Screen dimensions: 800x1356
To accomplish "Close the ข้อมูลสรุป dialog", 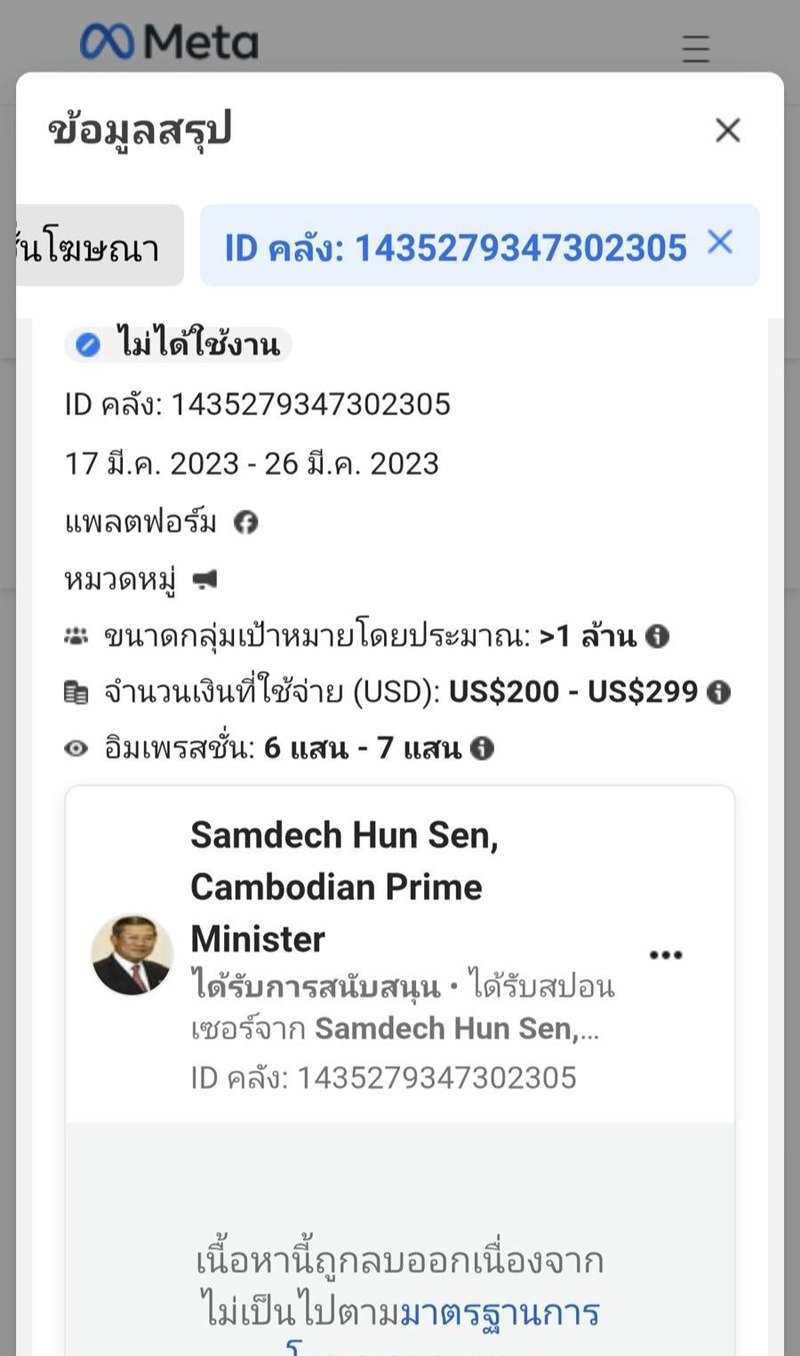I will click(727, 130).
